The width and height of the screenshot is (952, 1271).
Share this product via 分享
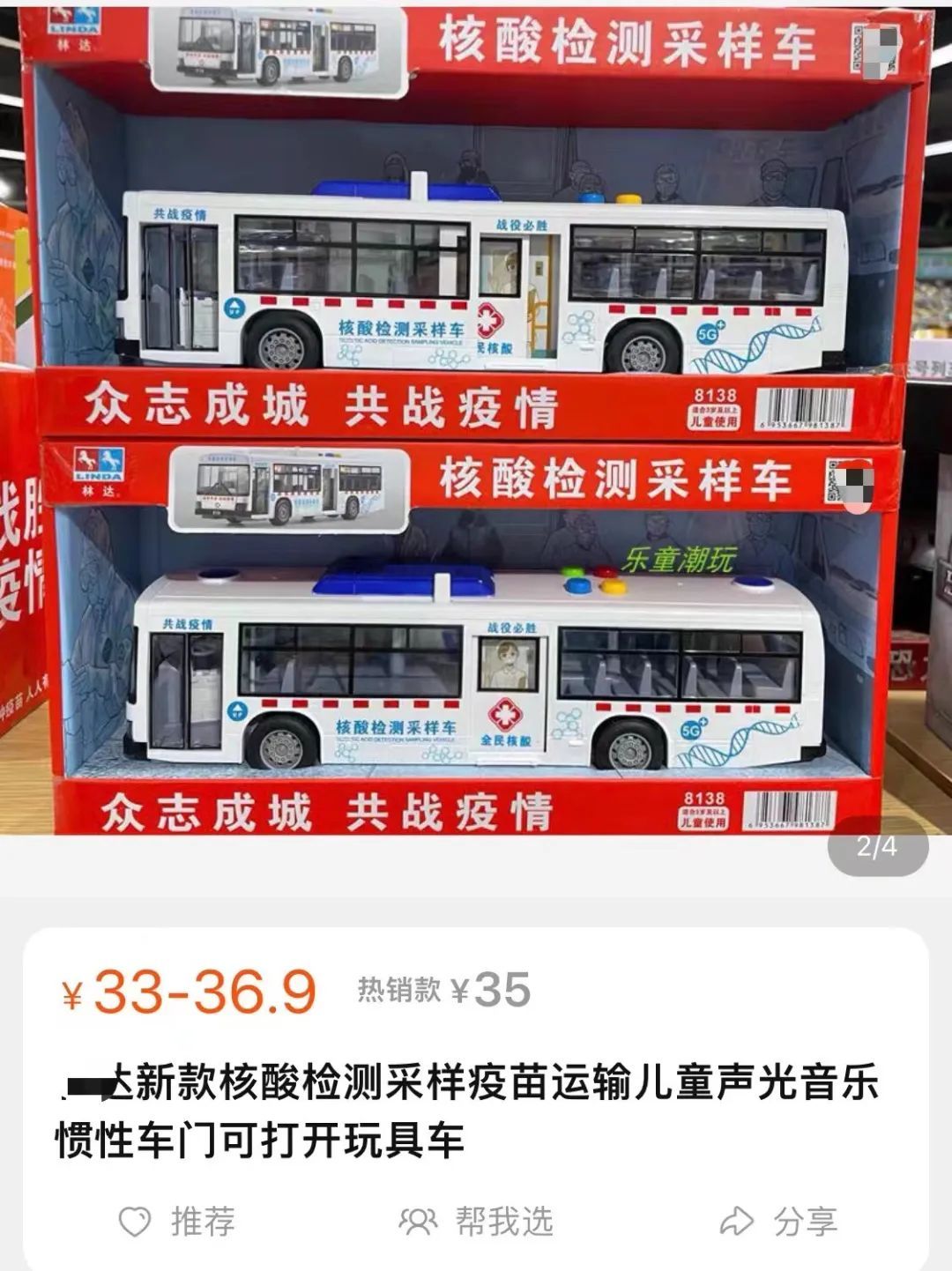777,1222
